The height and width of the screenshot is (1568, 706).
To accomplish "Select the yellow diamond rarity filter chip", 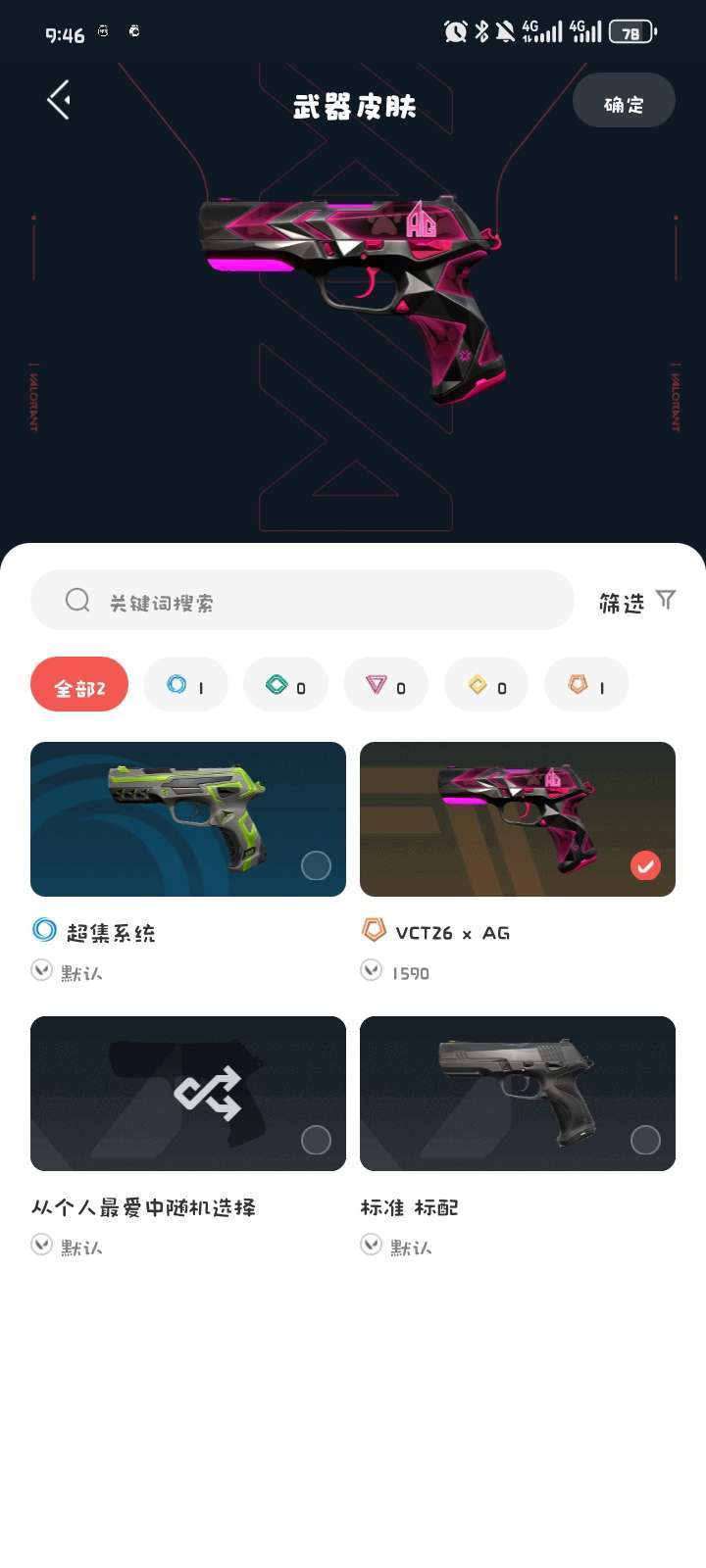I will click(485, 685).
